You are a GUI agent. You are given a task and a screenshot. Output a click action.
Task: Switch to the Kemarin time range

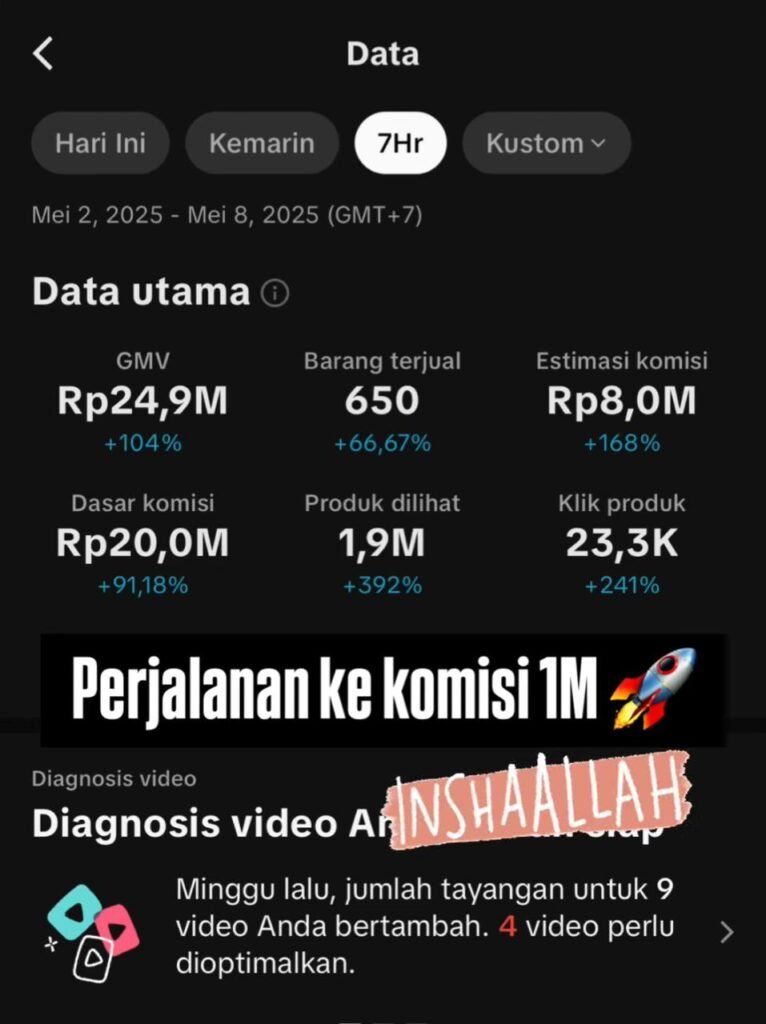pos(261,143)
